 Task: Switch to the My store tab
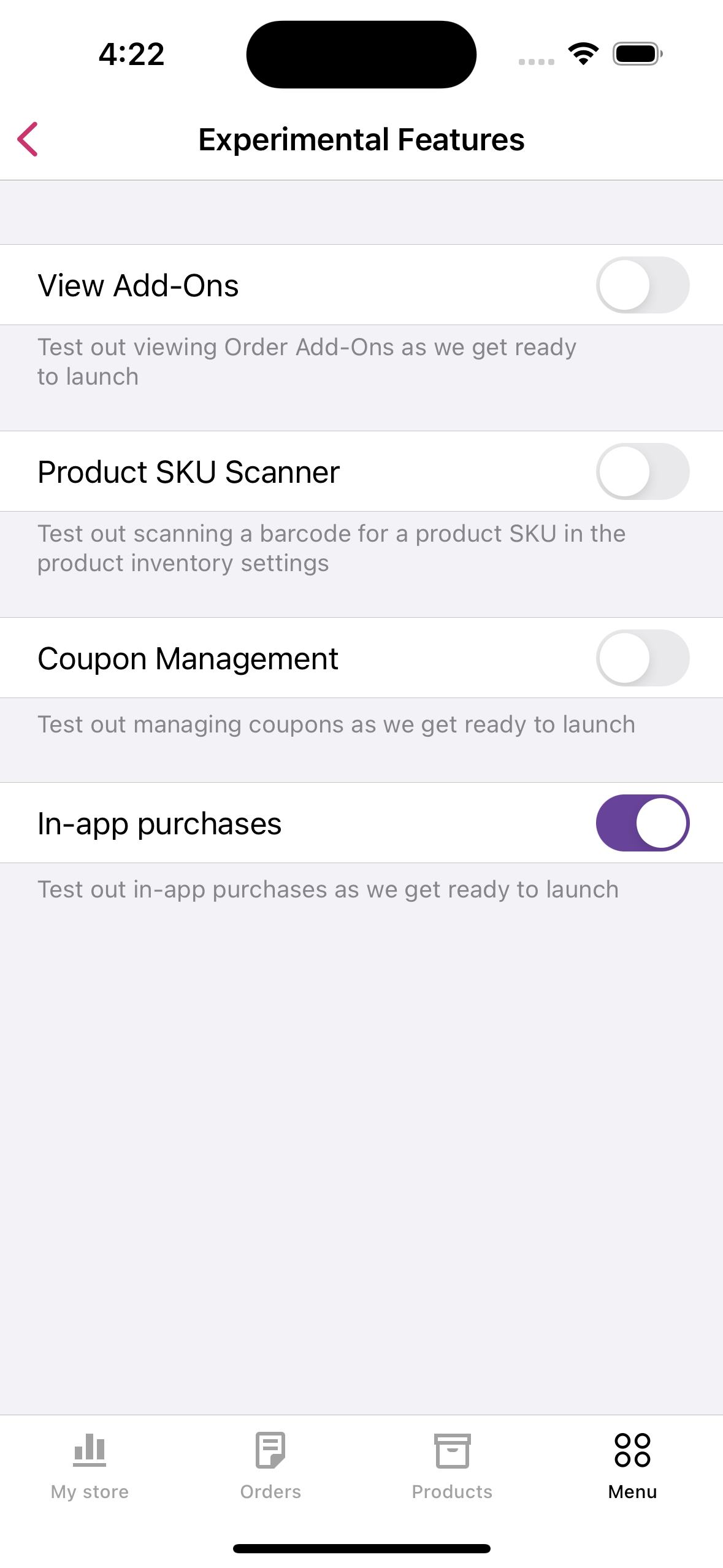(90, 1466)
